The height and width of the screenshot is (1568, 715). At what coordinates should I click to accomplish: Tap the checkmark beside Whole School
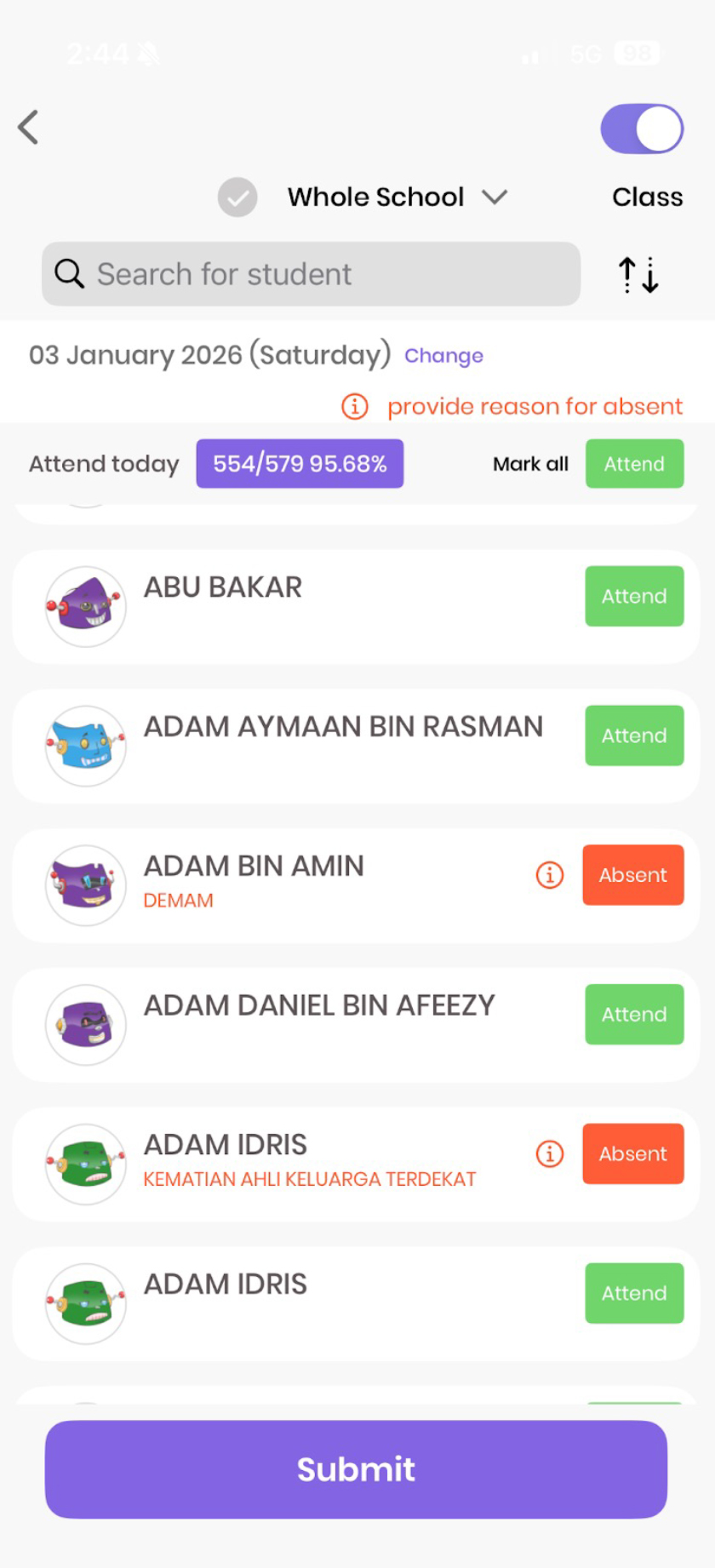[237, 197]
